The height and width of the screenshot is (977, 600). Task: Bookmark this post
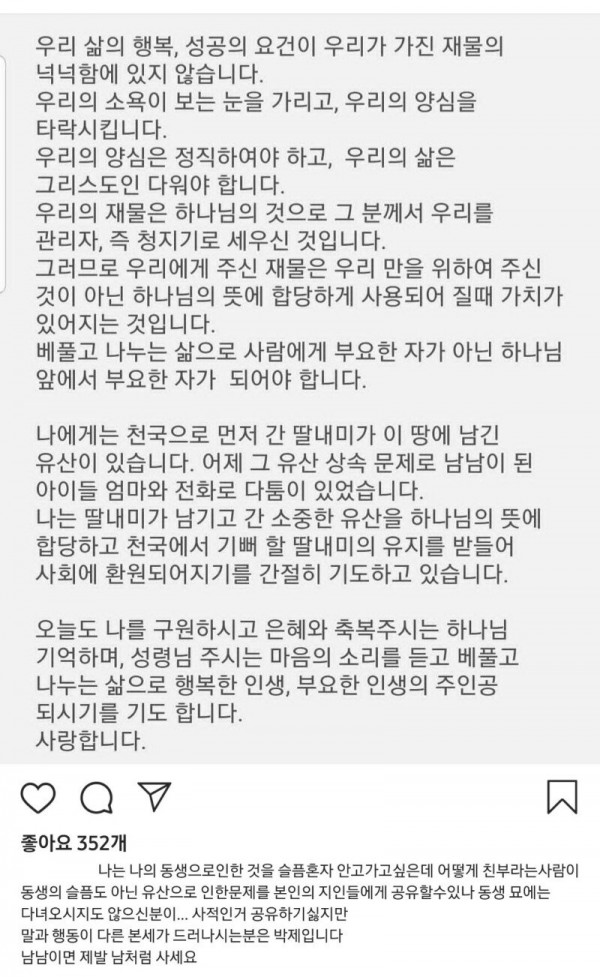pyautogui.click(x=559, y=796)
